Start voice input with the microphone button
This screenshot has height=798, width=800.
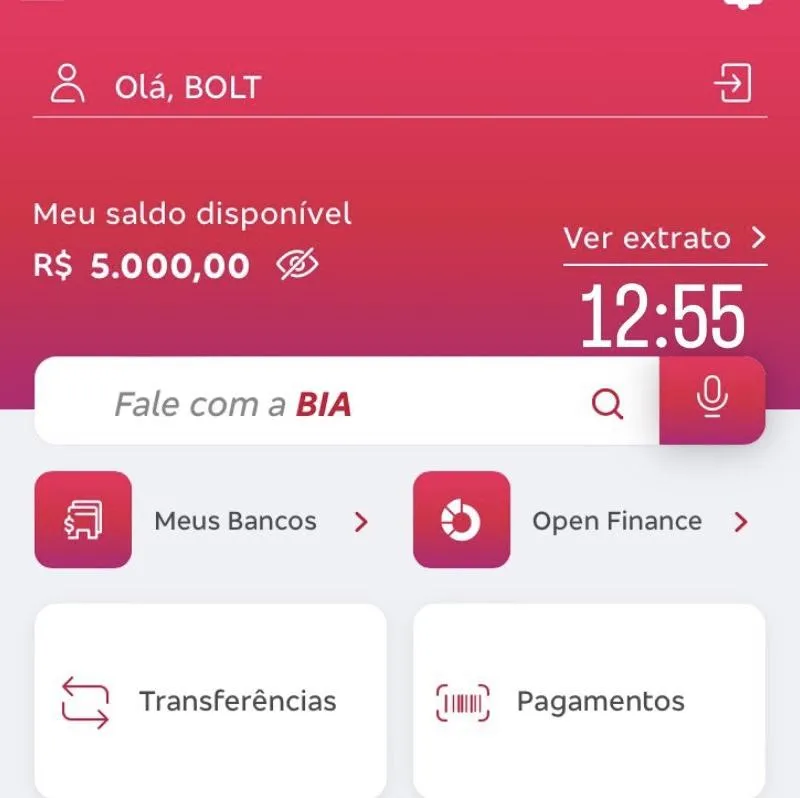[x=712, y=401]
